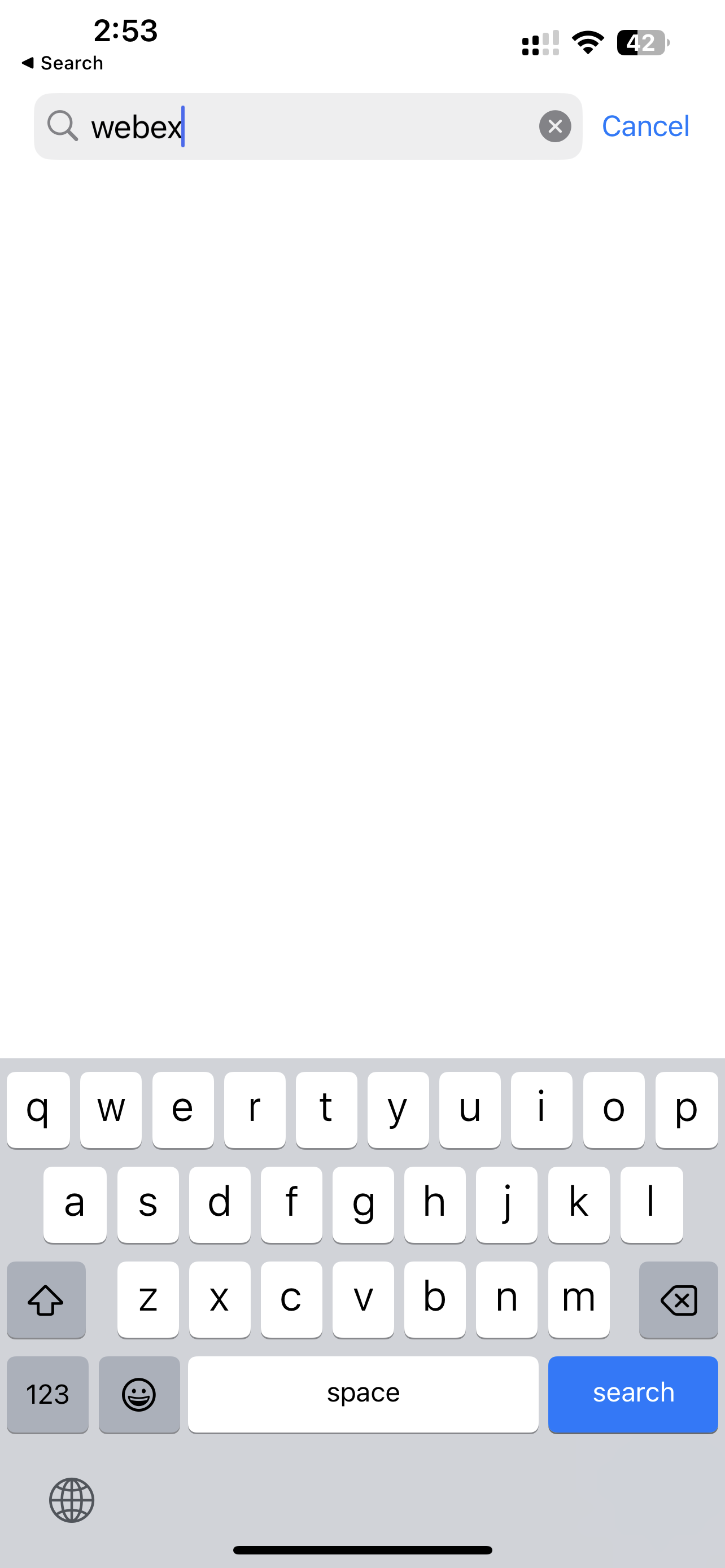Tap the home indicator bar
Viewport: 725px width, 1568px height.
point(362,1549)
